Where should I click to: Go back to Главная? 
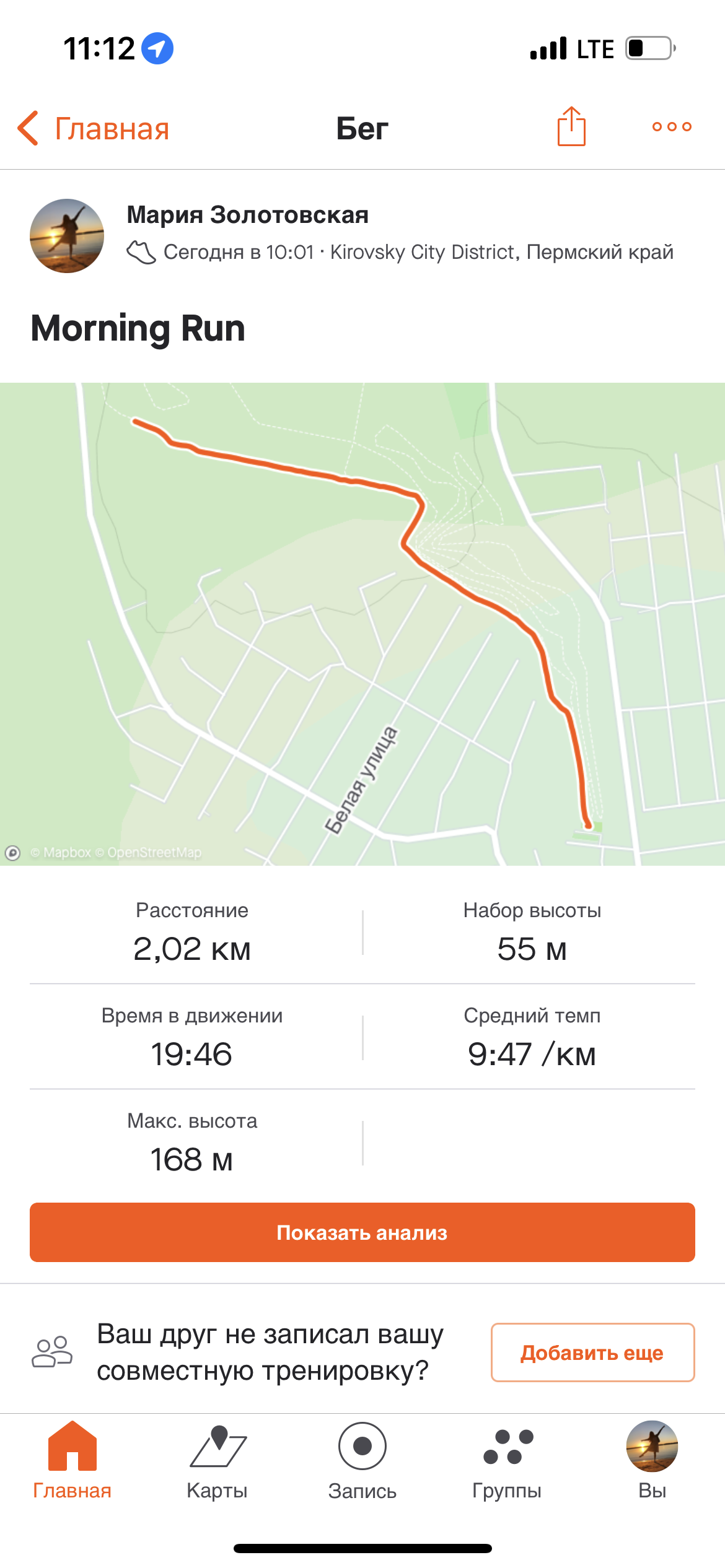click(93, 129)
